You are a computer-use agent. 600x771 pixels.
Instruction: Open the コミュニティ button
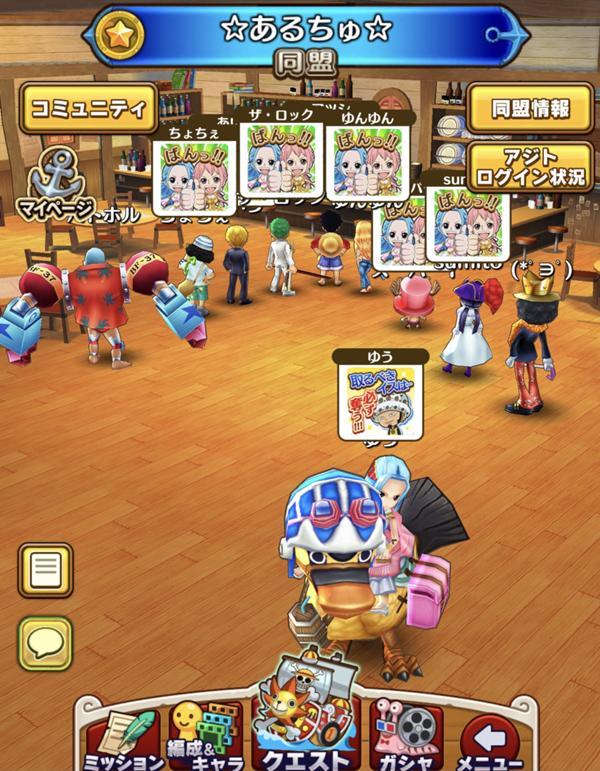[x=89, y=107]
